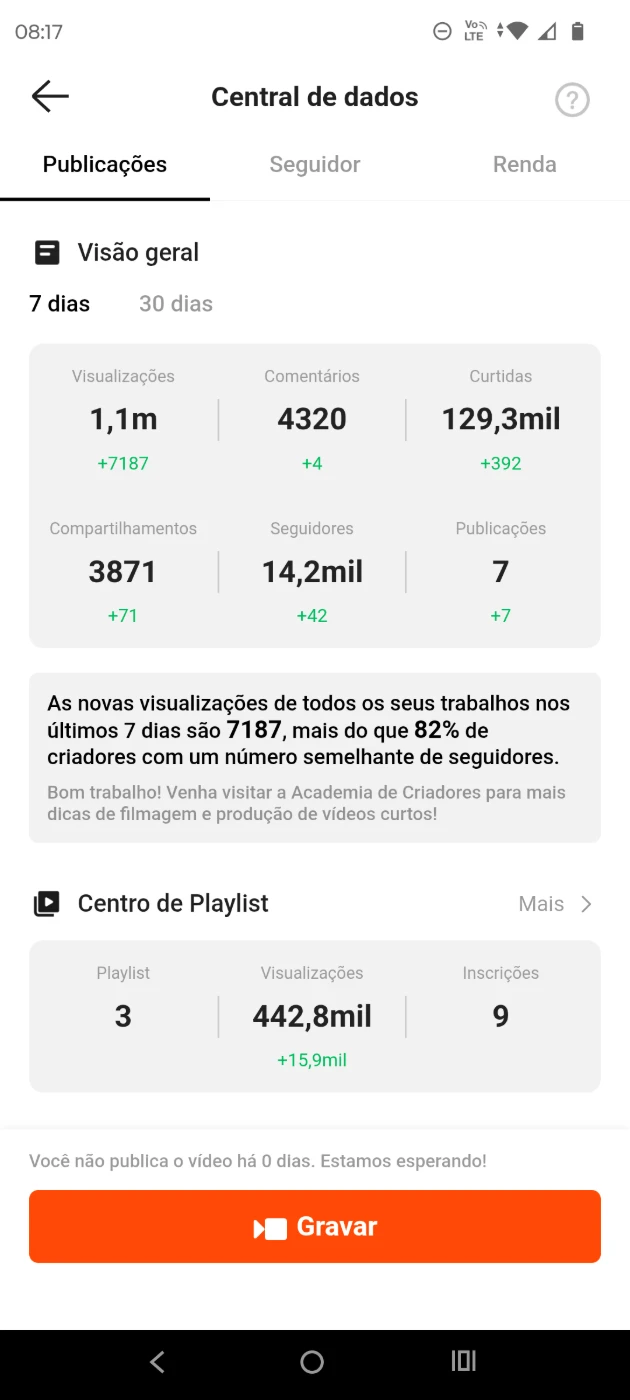Image resolution: width=630 pixels, height=1400 pixels.
Task: Open the help question mark icon
Action: (x=572, y=100)
